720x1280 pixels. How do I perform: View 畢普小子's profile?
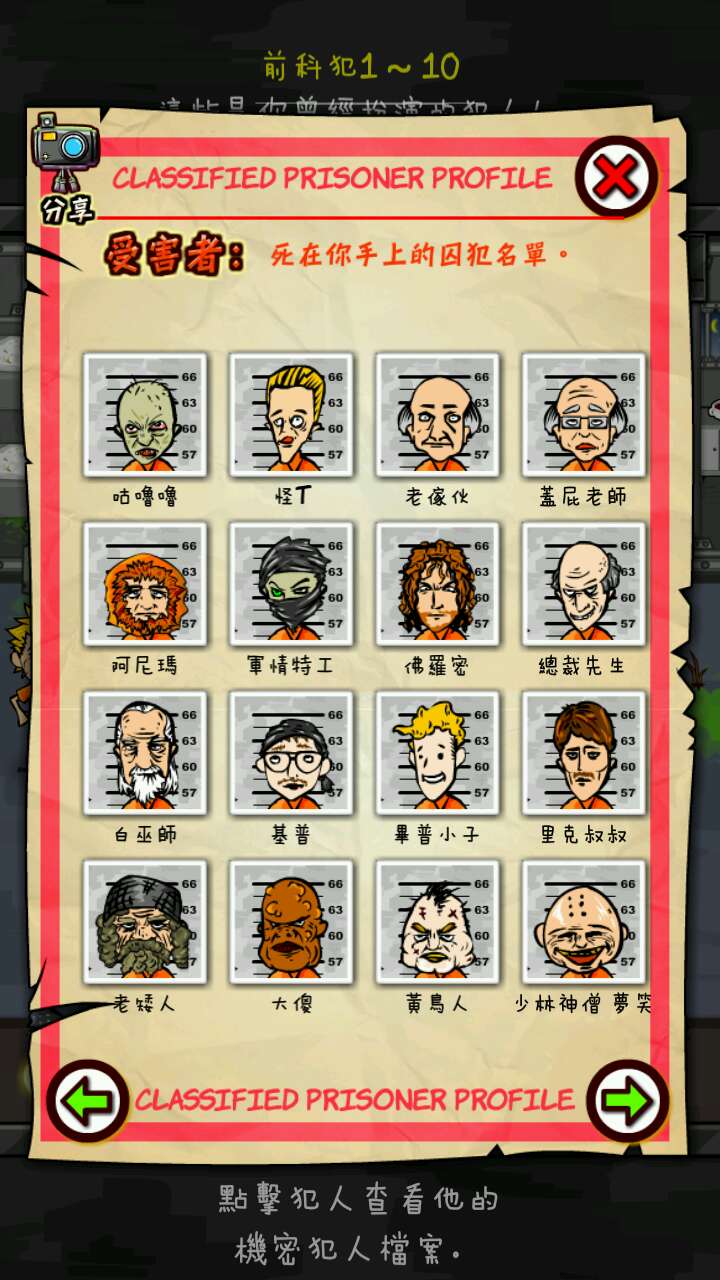tap(438, 753)
